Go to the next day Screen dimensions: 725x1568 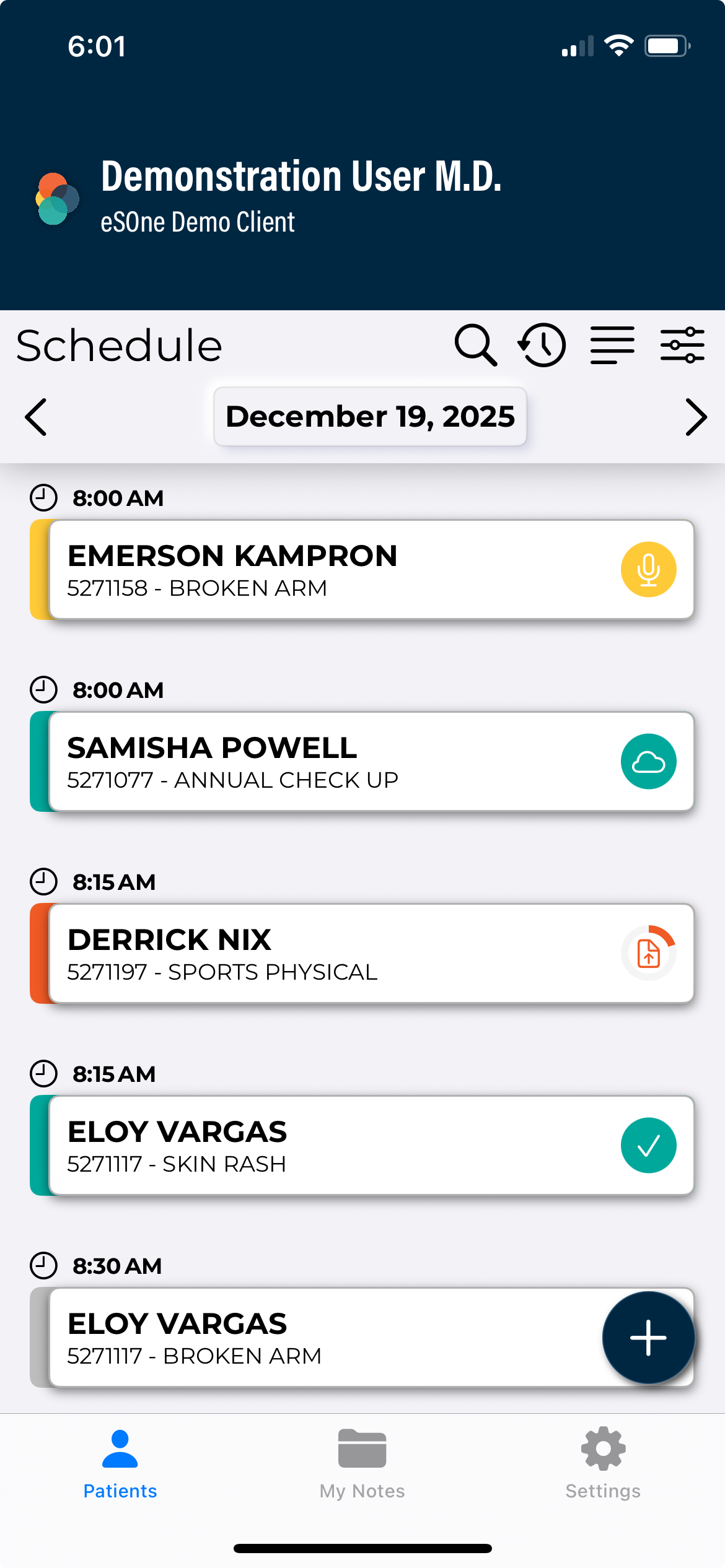point(696,417)
